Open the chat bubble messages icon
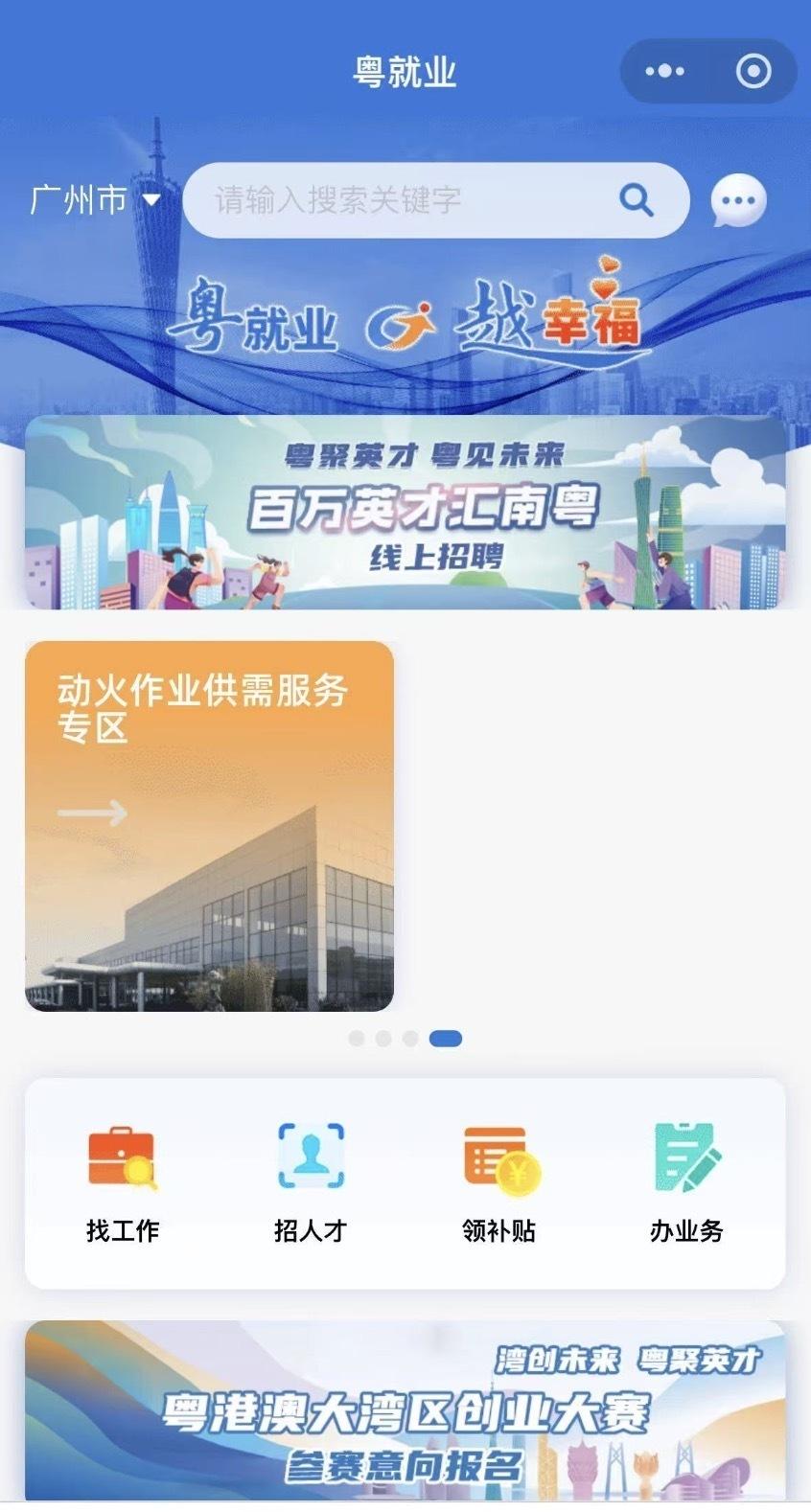Image resolution: width=811 pixels, height=1512 pixels. [x=738, y=201]
